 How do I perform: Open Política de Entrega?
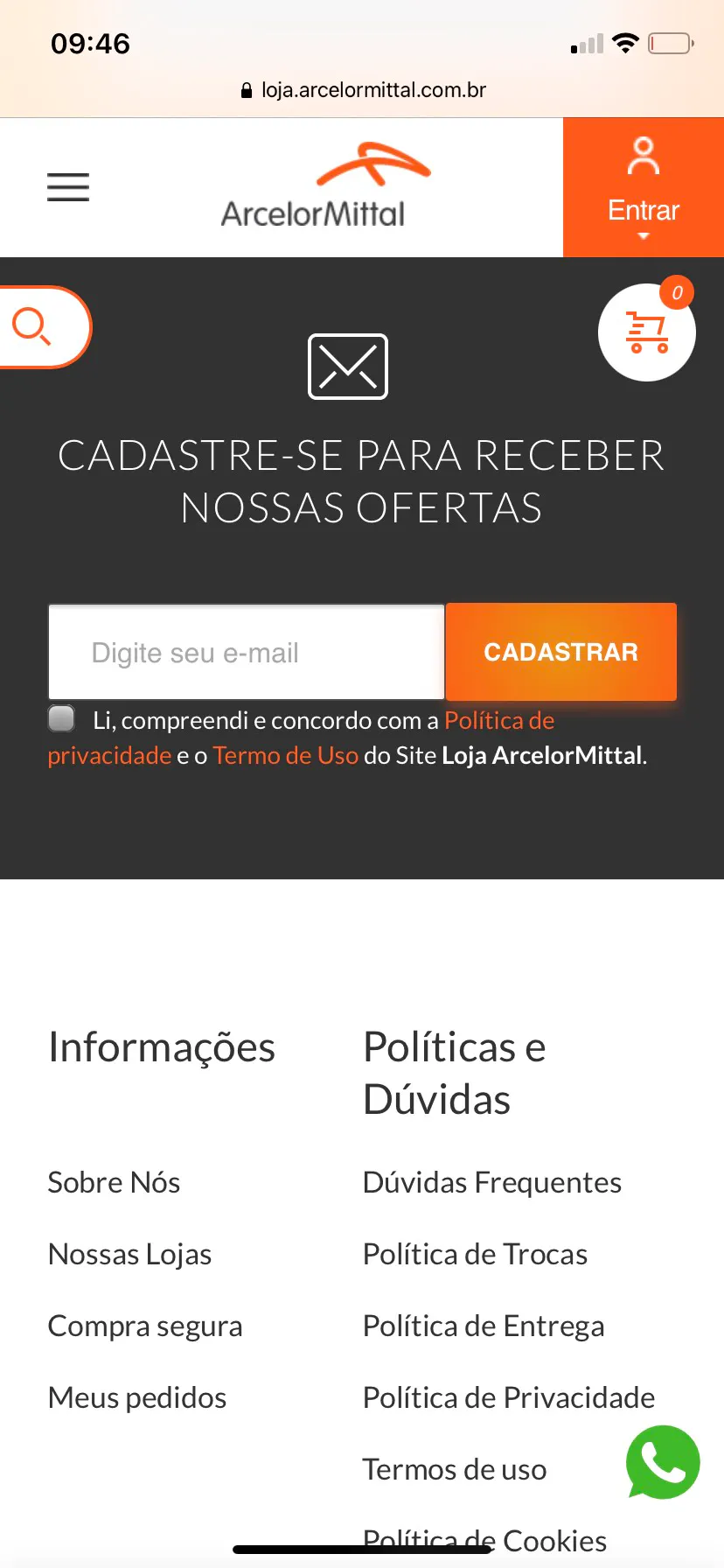[x=484, y=1326]
